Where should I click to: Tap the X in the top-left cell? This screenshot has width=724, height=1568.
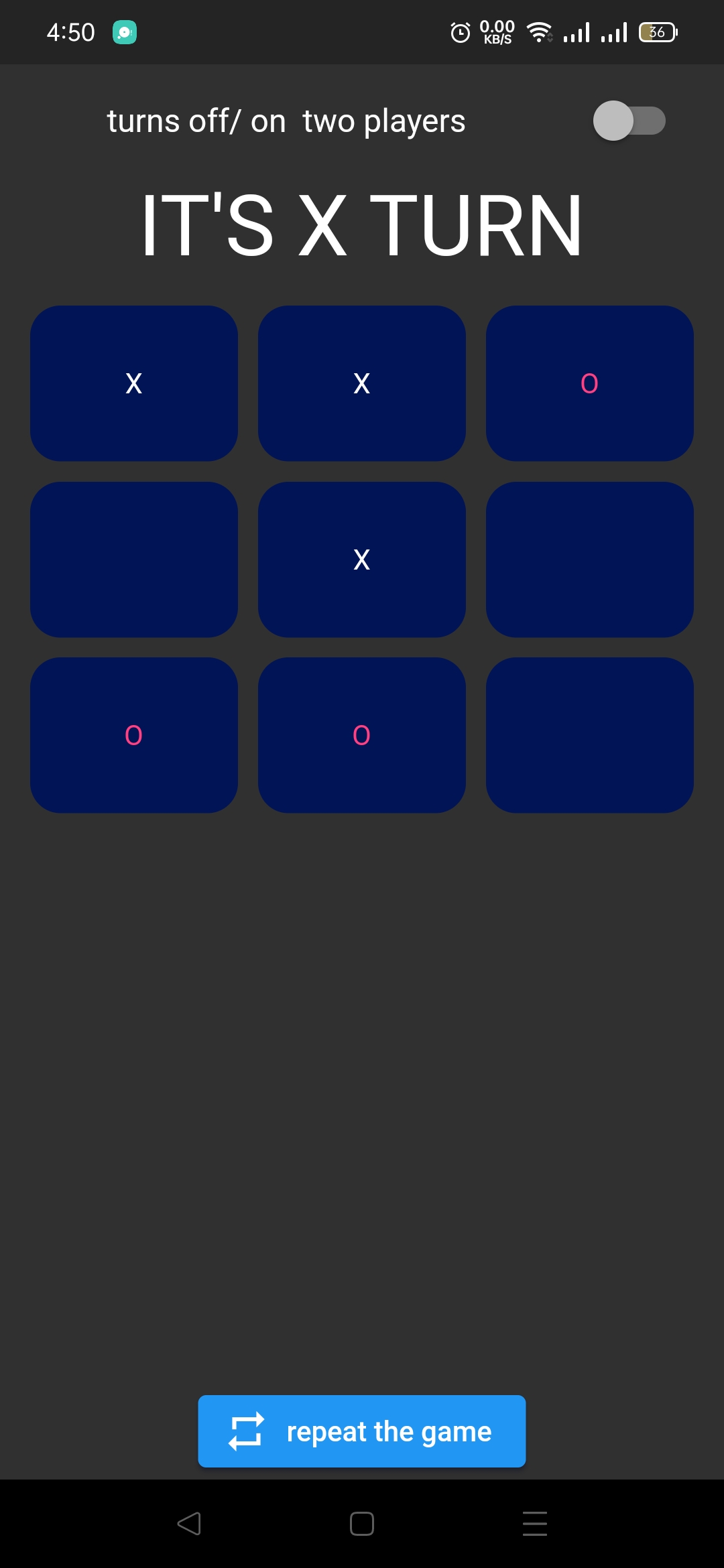coord(133,383)
